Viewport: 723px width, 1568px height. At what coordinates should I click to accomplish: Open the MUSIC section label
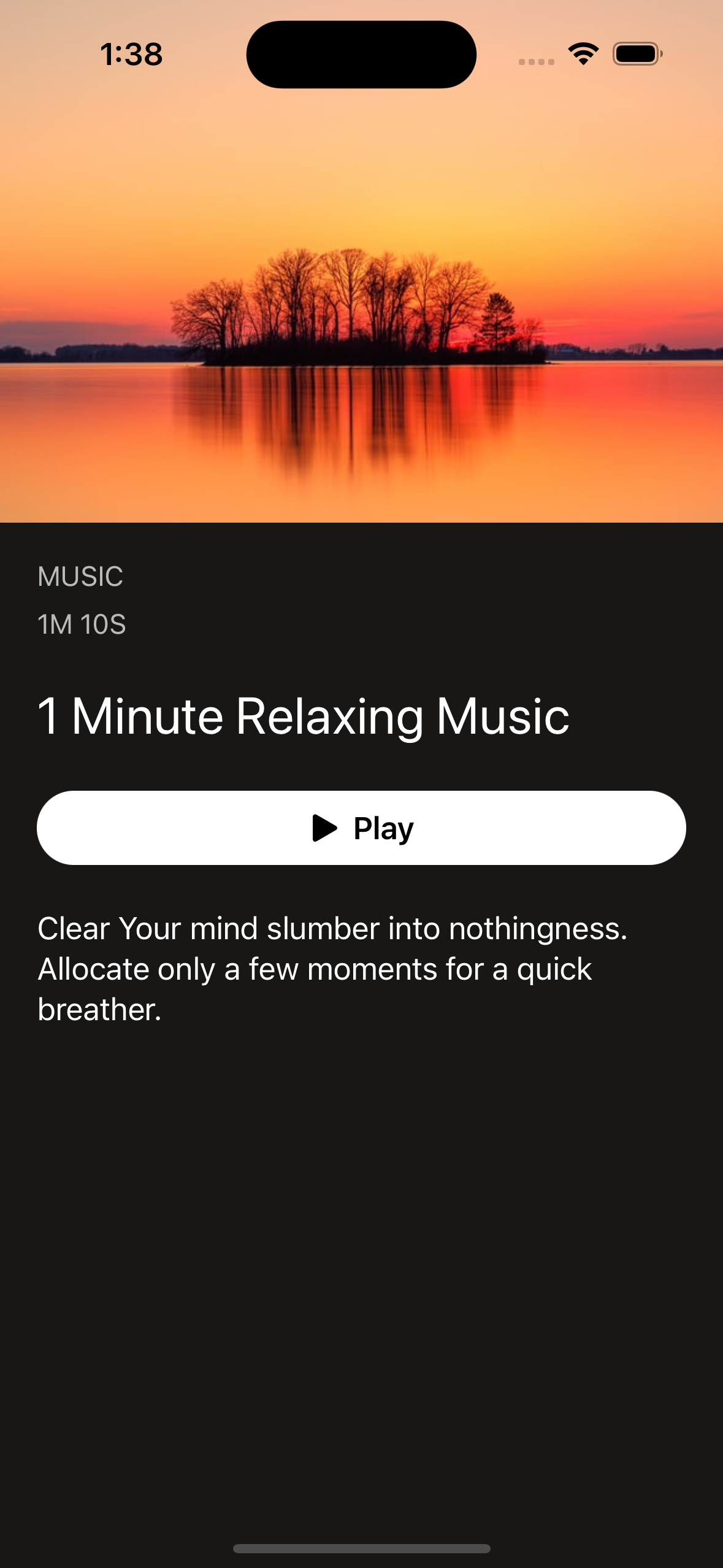tap(80, 577)
